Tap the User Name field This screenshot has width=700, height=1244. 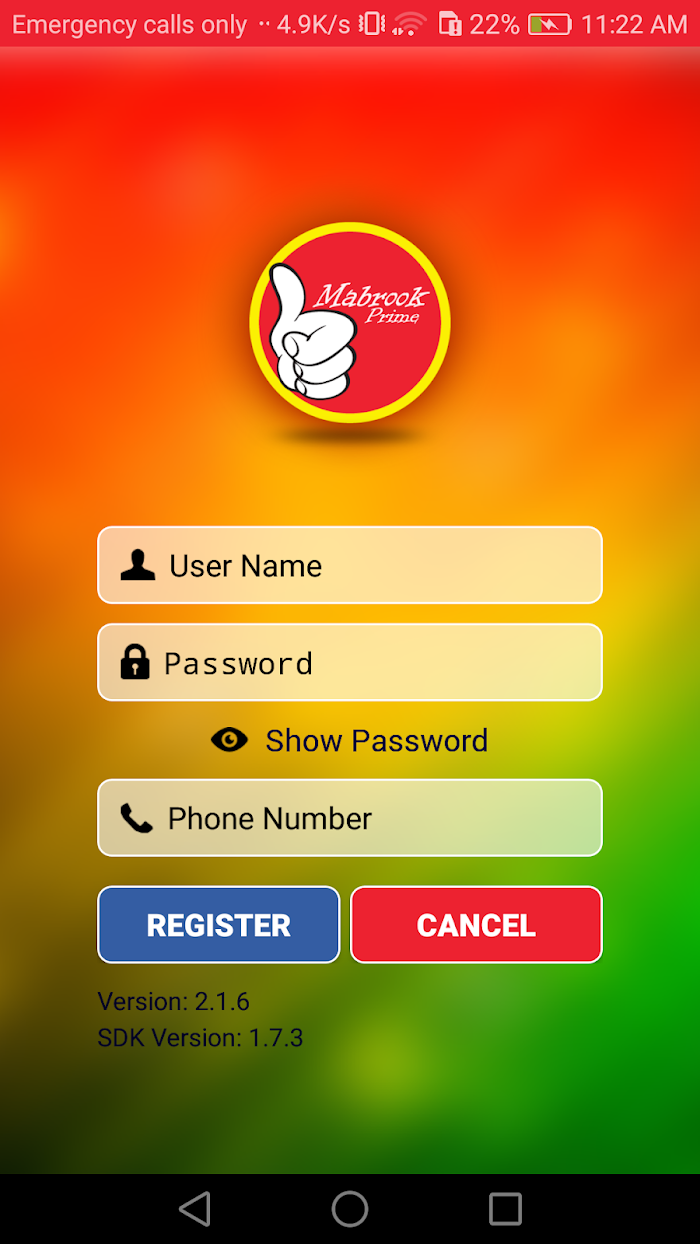pyautogui.click(x=350, y=565)
